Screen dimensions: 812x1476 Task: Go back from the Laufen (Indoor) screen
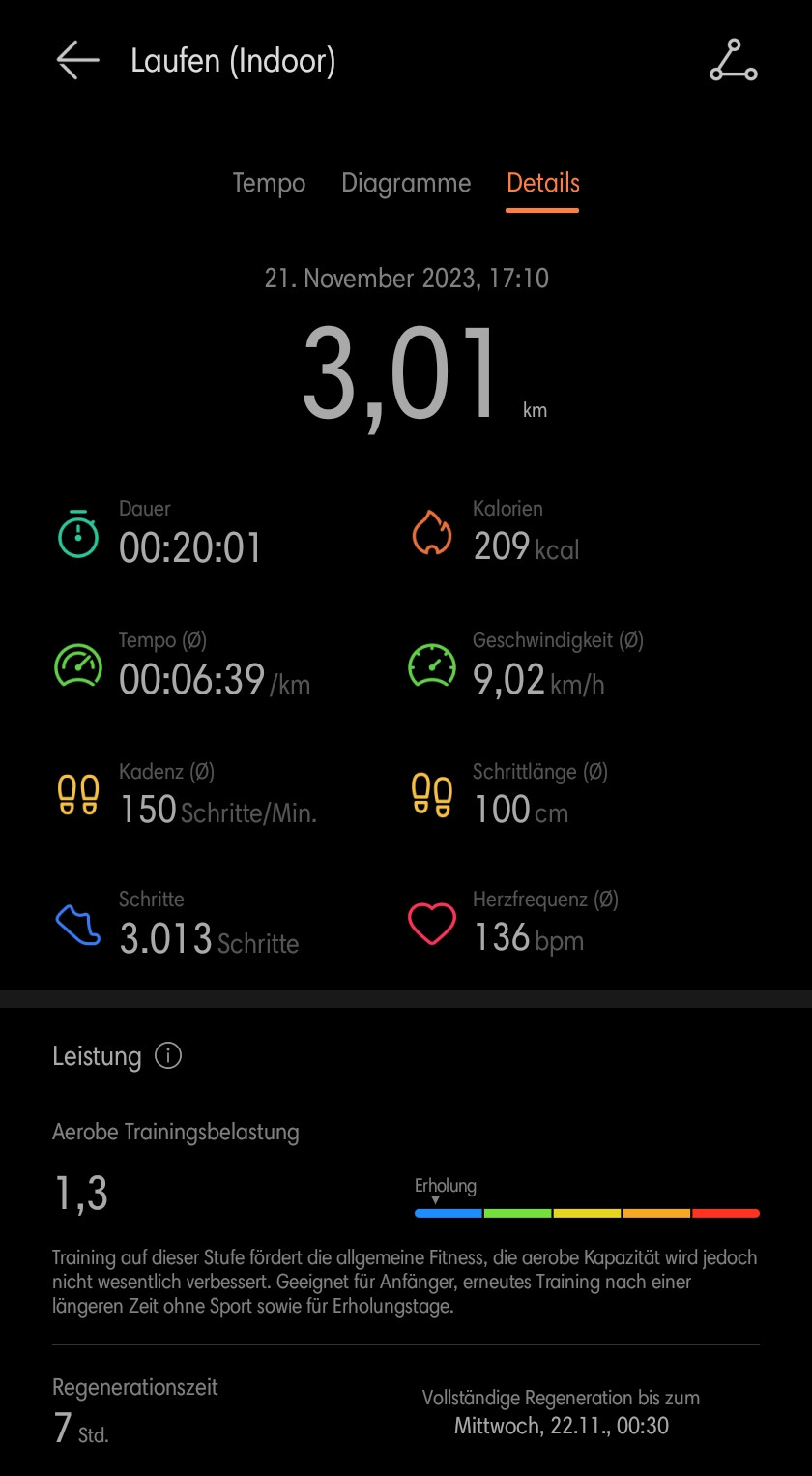click(x=77, y=60)
